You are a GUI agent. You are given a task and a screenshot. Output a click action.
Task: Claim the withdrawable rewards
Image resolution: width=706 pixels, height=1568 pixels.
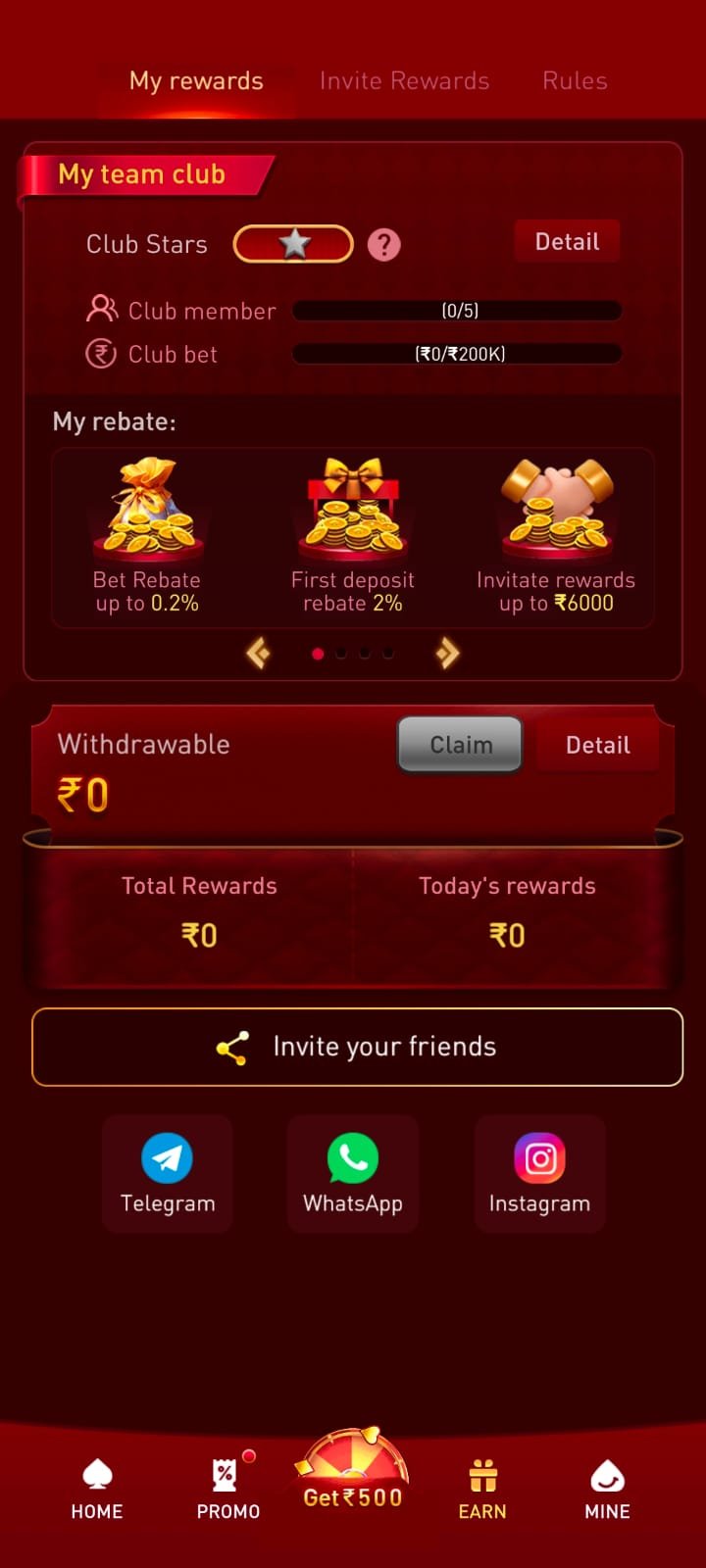pos(460,745)
